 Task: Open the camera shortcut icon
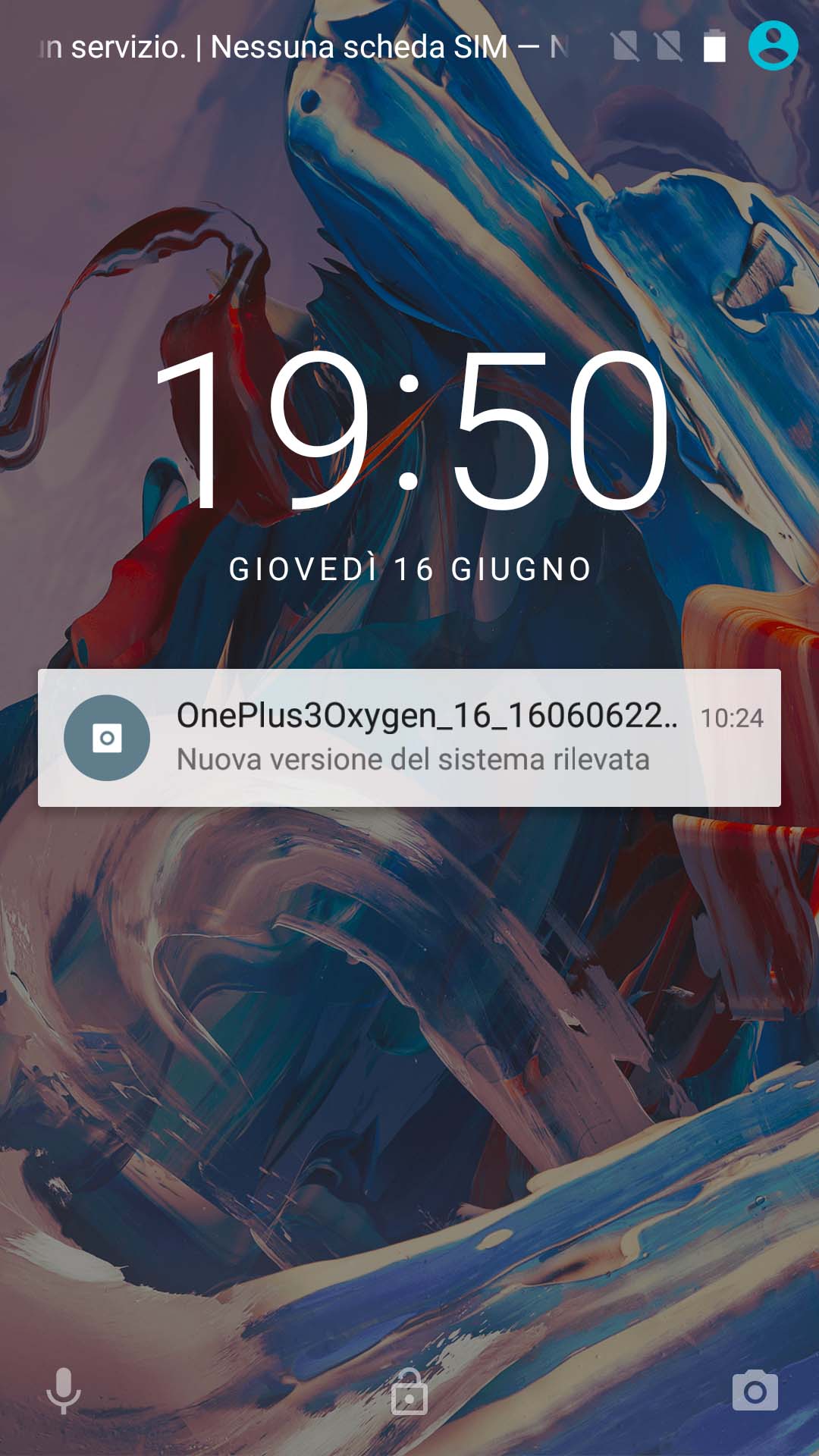[x=755, y=1390]
